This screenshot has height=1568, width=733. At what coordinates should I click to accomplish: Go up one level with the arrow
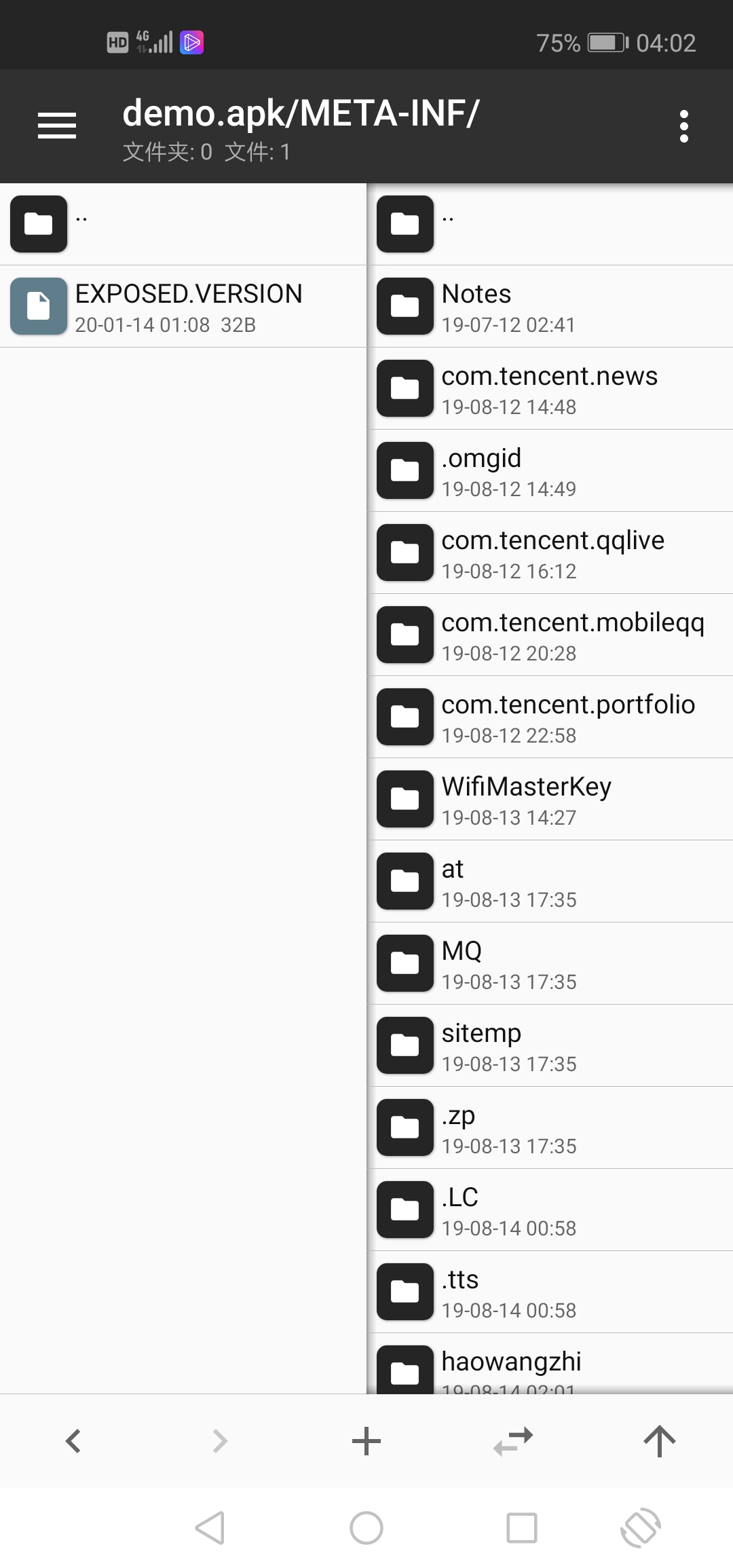pyautogui.click(x=659, y=1440)
